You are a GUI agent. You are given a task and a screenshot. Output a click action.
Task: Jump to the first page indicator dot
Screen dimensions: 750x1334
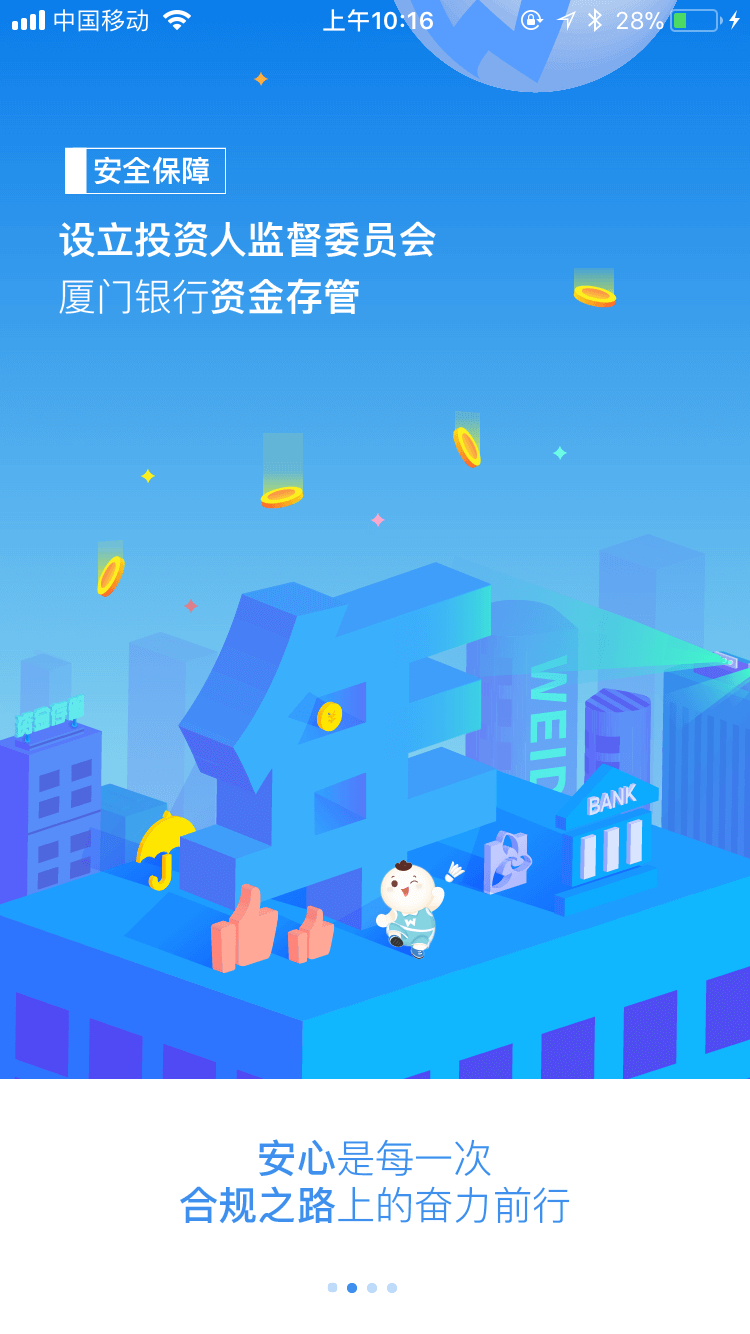(332, 1288)
